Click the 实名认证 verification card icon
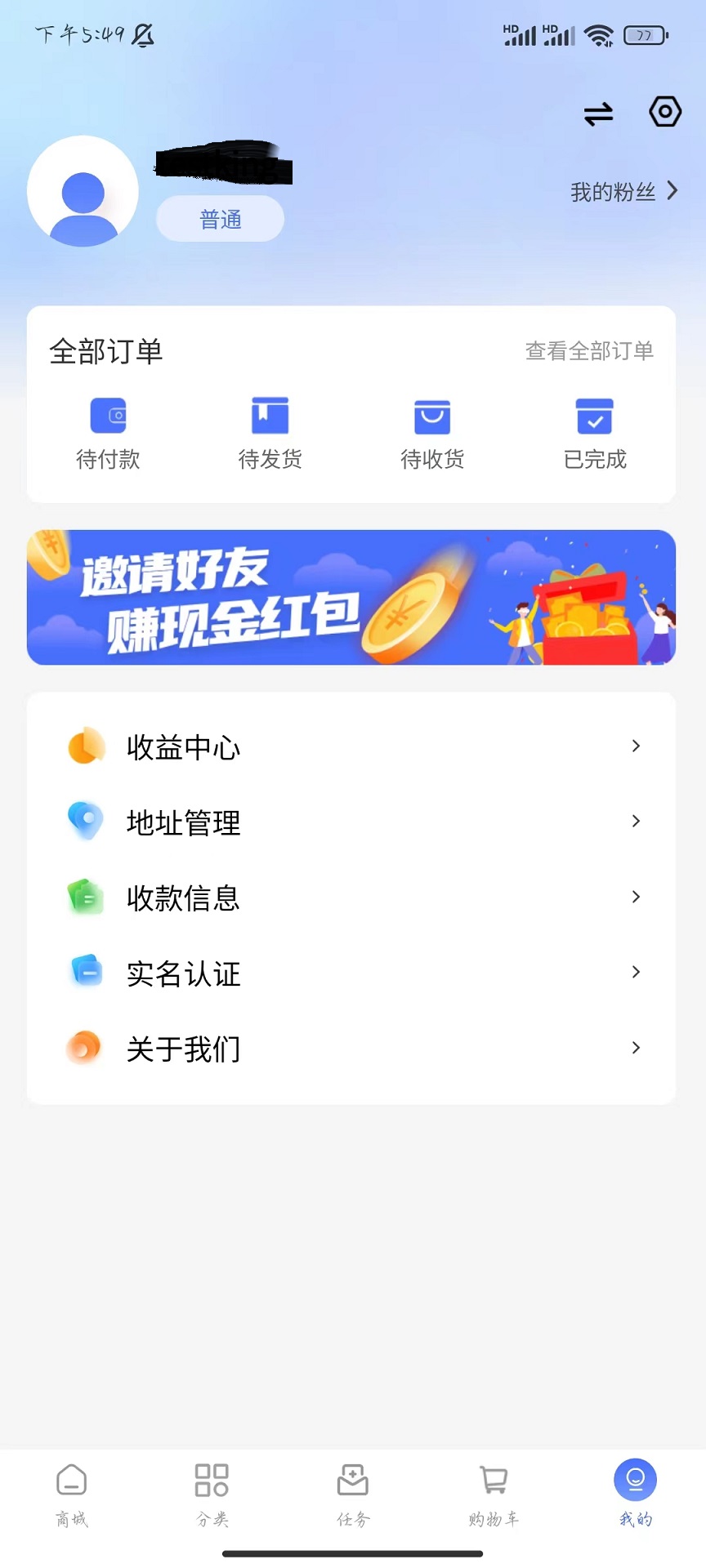 click(x=85, y=972)
